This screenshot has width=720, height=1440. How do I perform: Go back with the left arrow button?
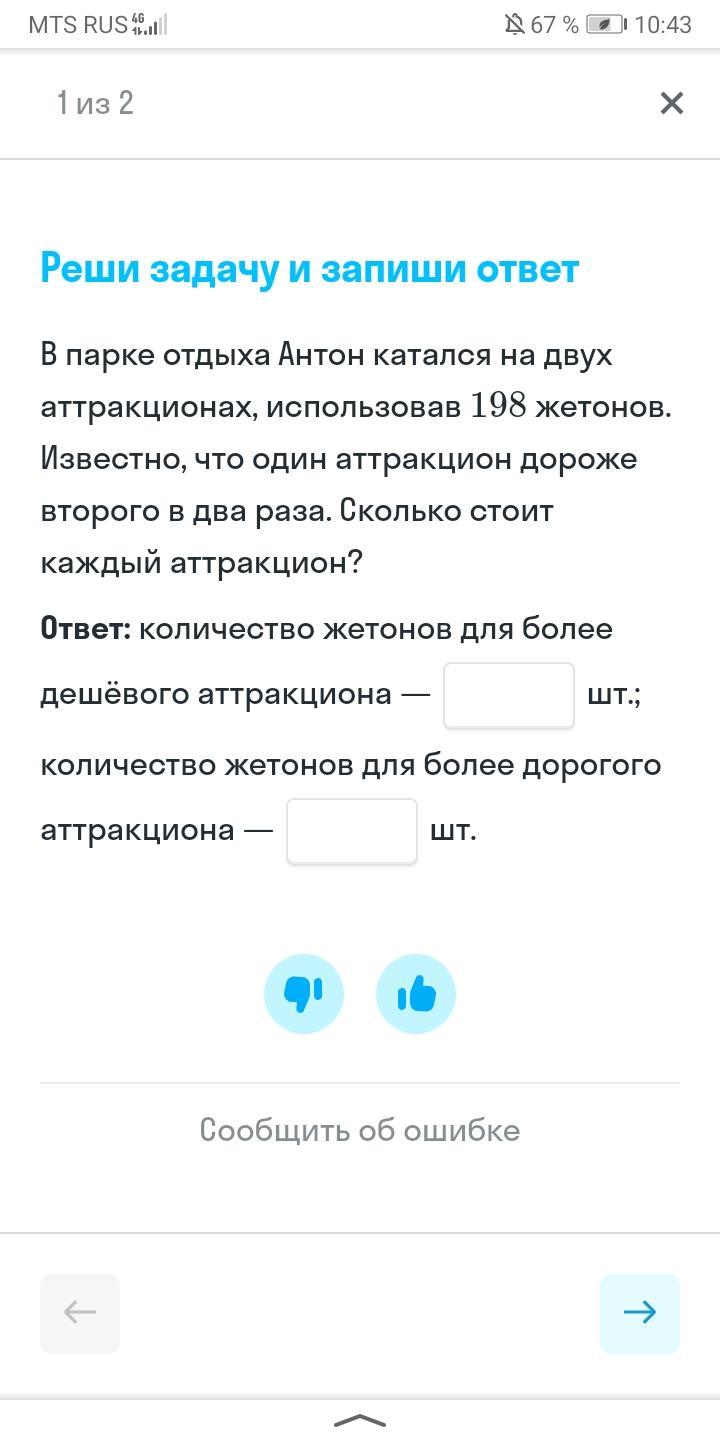coord(80,1313)
